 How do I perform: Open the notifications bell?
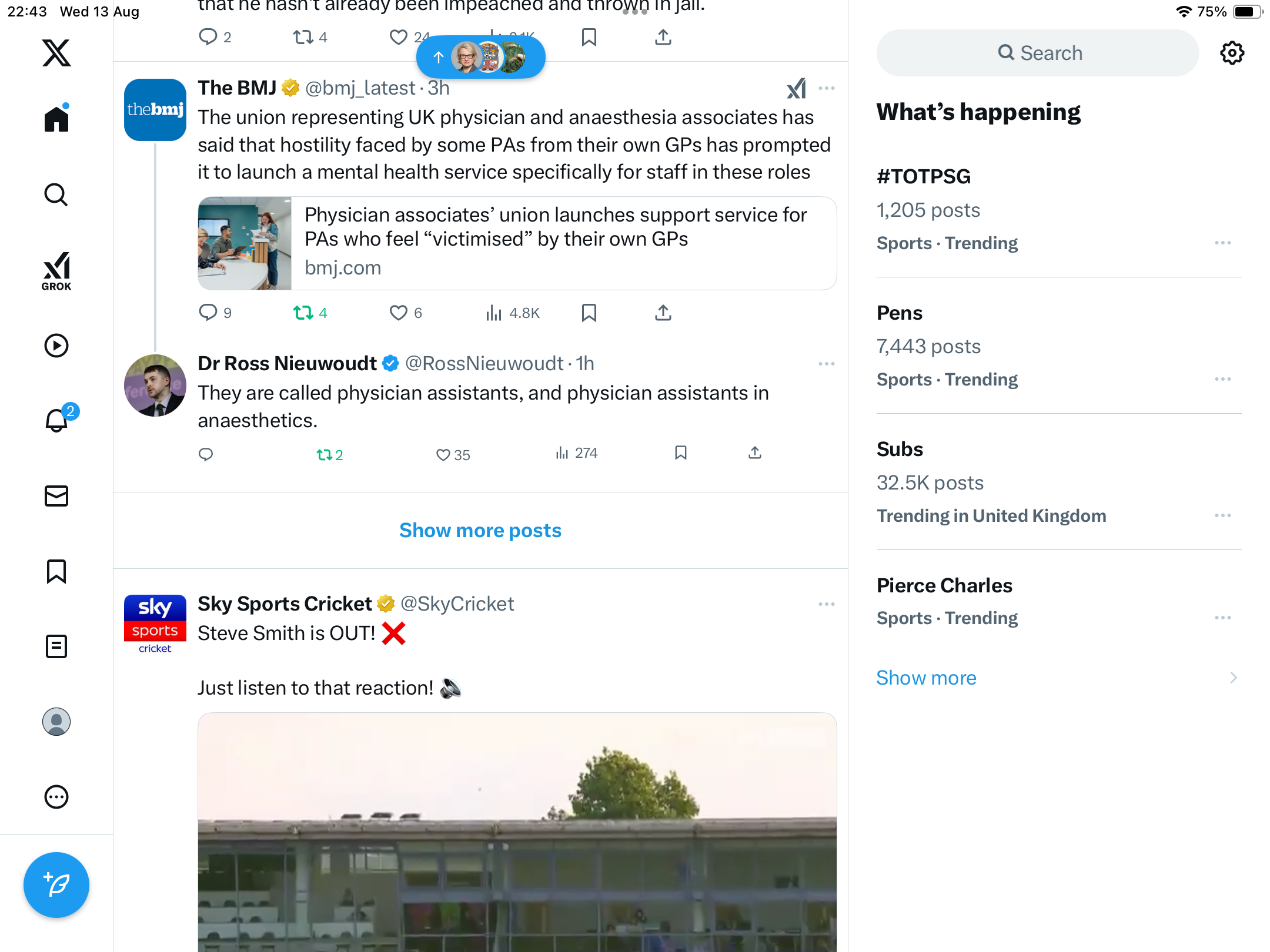(x=56, y=420)
